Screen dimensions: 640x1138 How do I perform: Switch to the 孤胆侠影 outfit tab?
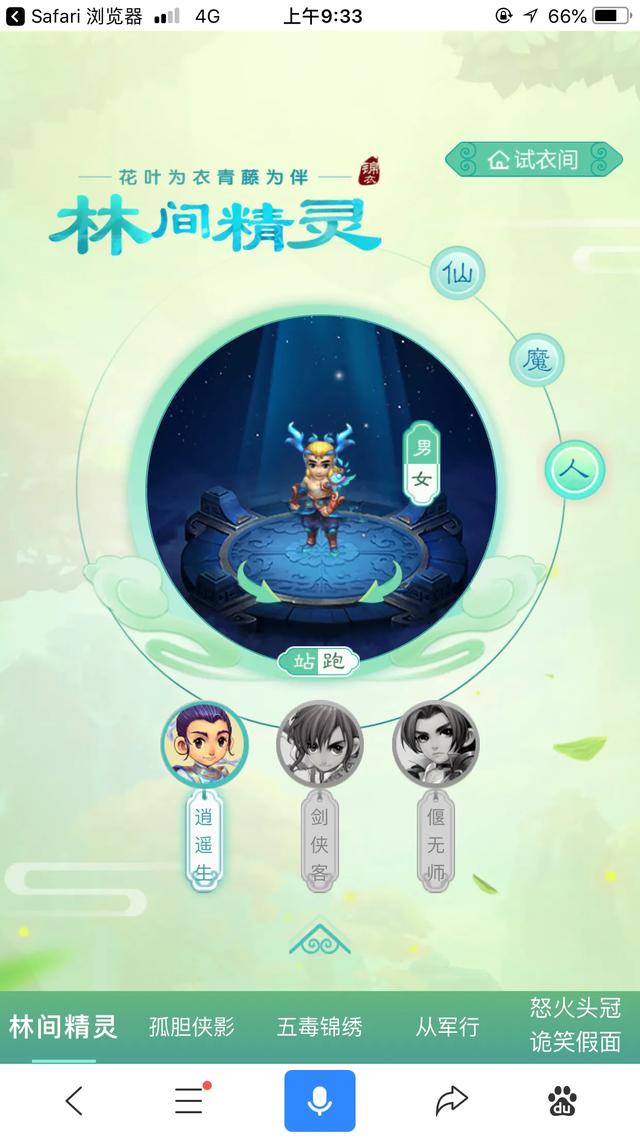pyautogui.click(x=192, y=1026)
